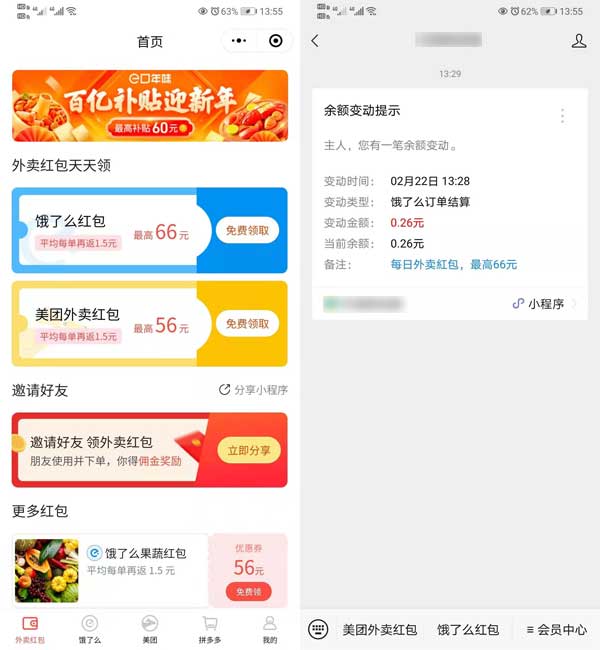Open the 余额变动提示 message's three-dot menu
This screenshot has width=600, height=650.
pos(562,116)
